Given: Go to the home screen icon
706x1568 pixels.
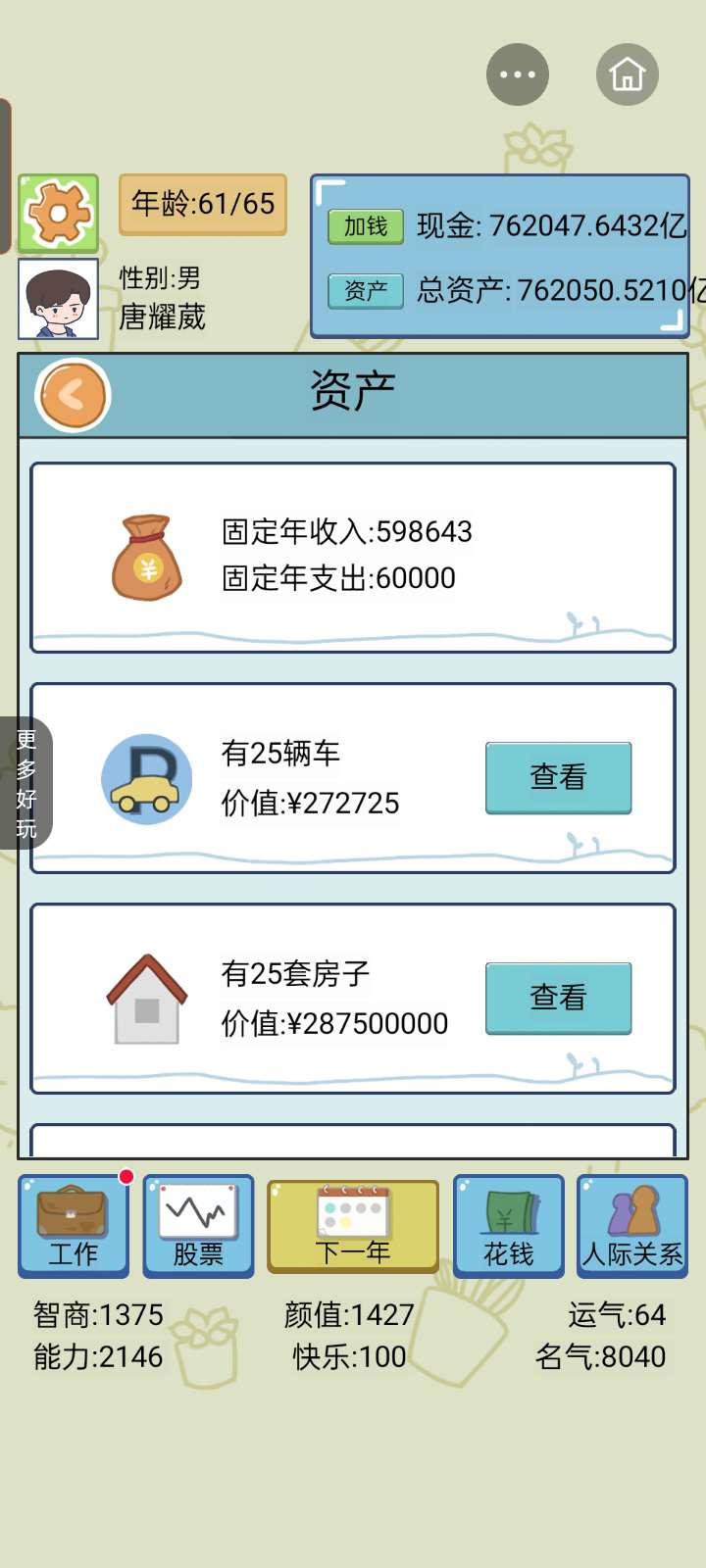Looking at the screenshot, I should click(x=628, y=74).
